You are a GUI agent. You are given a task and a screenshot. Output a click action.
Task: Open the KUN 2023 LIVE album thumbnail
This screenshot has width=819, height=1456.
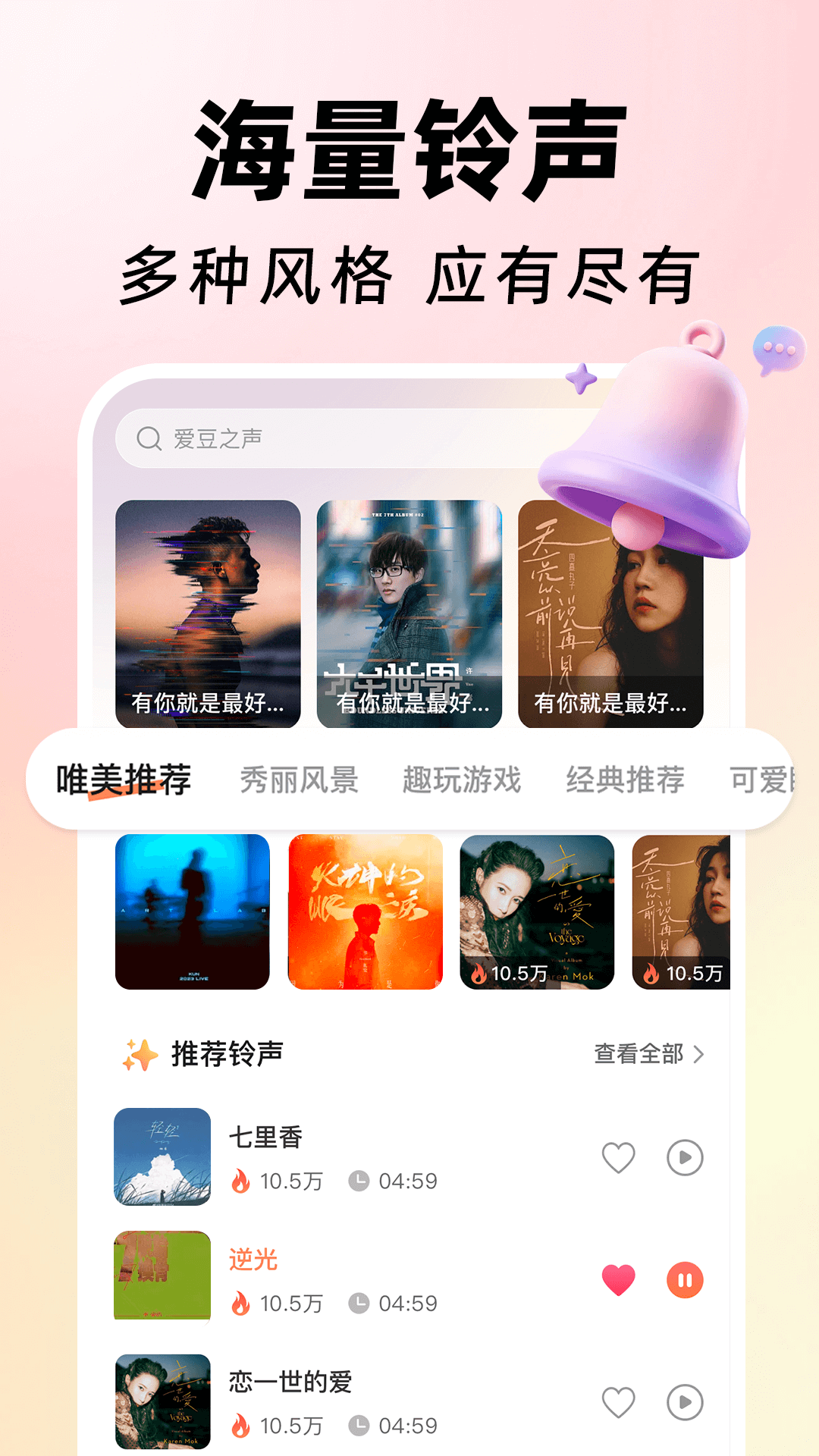tap(192, 911)
